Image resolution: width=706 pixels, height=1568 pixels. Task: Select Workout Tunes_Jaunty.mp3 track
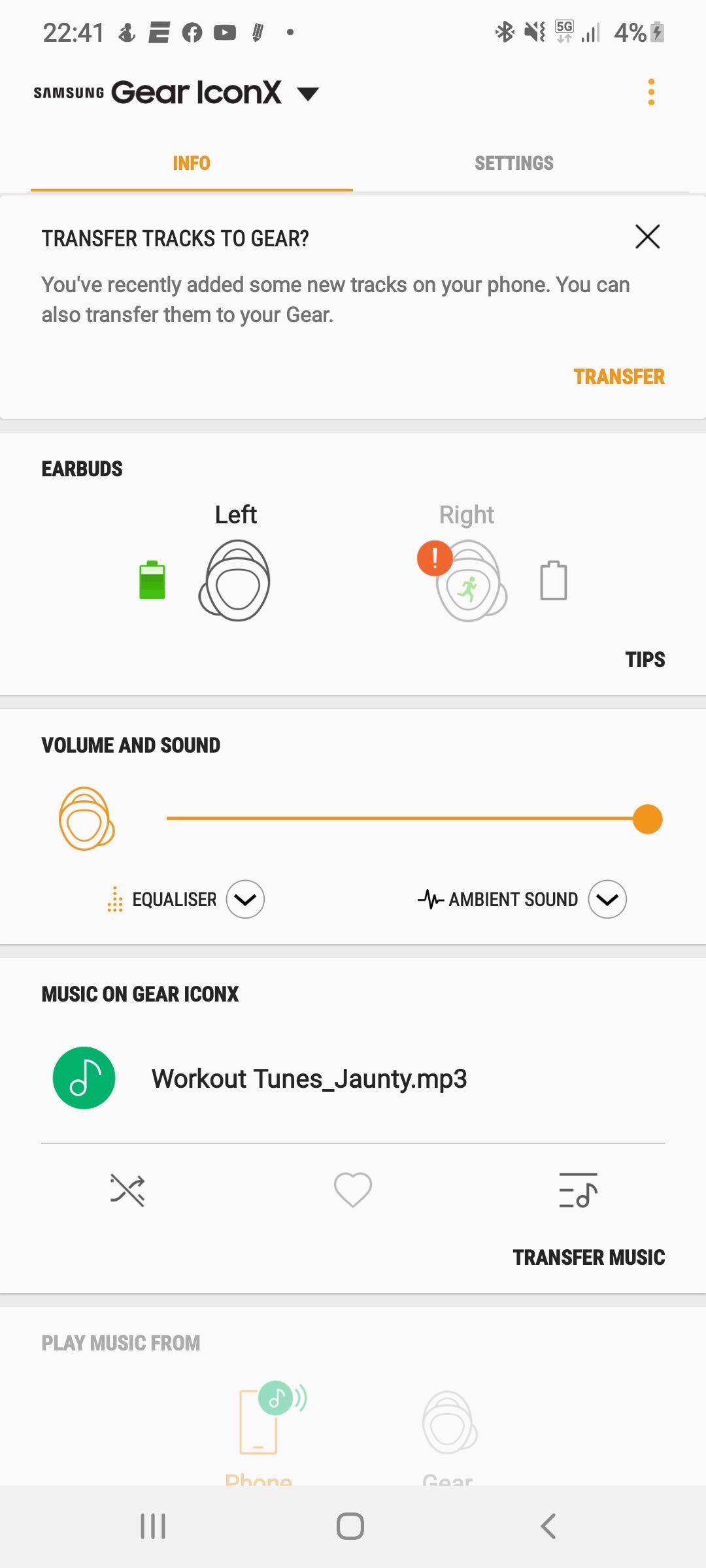(309, 1079)
